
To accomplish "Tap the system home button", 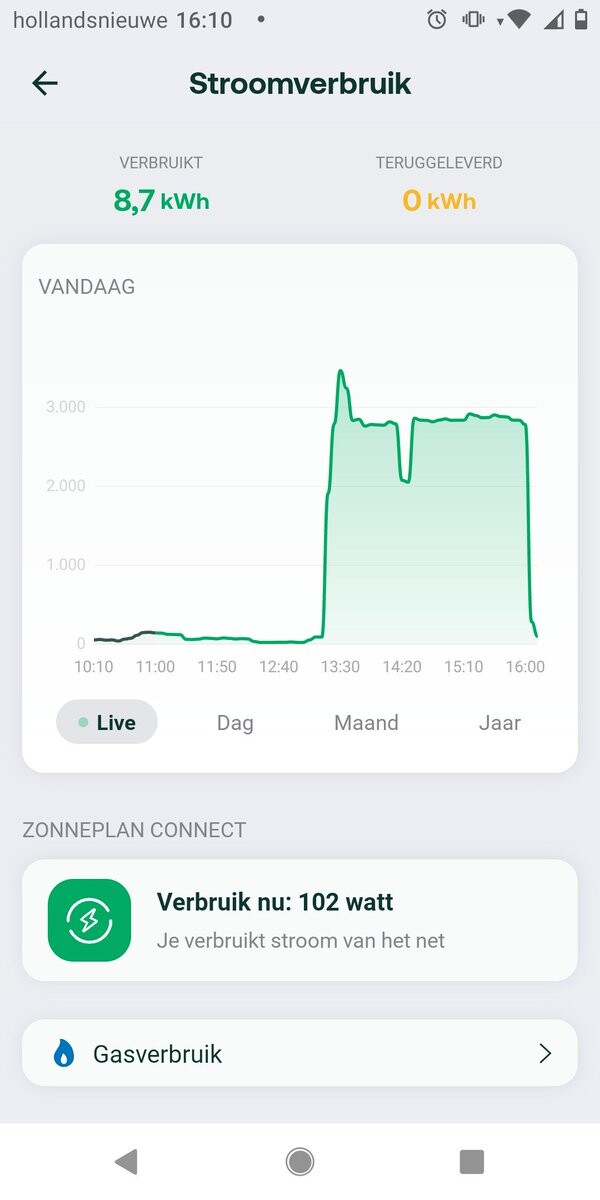I will pos(299,1161).
